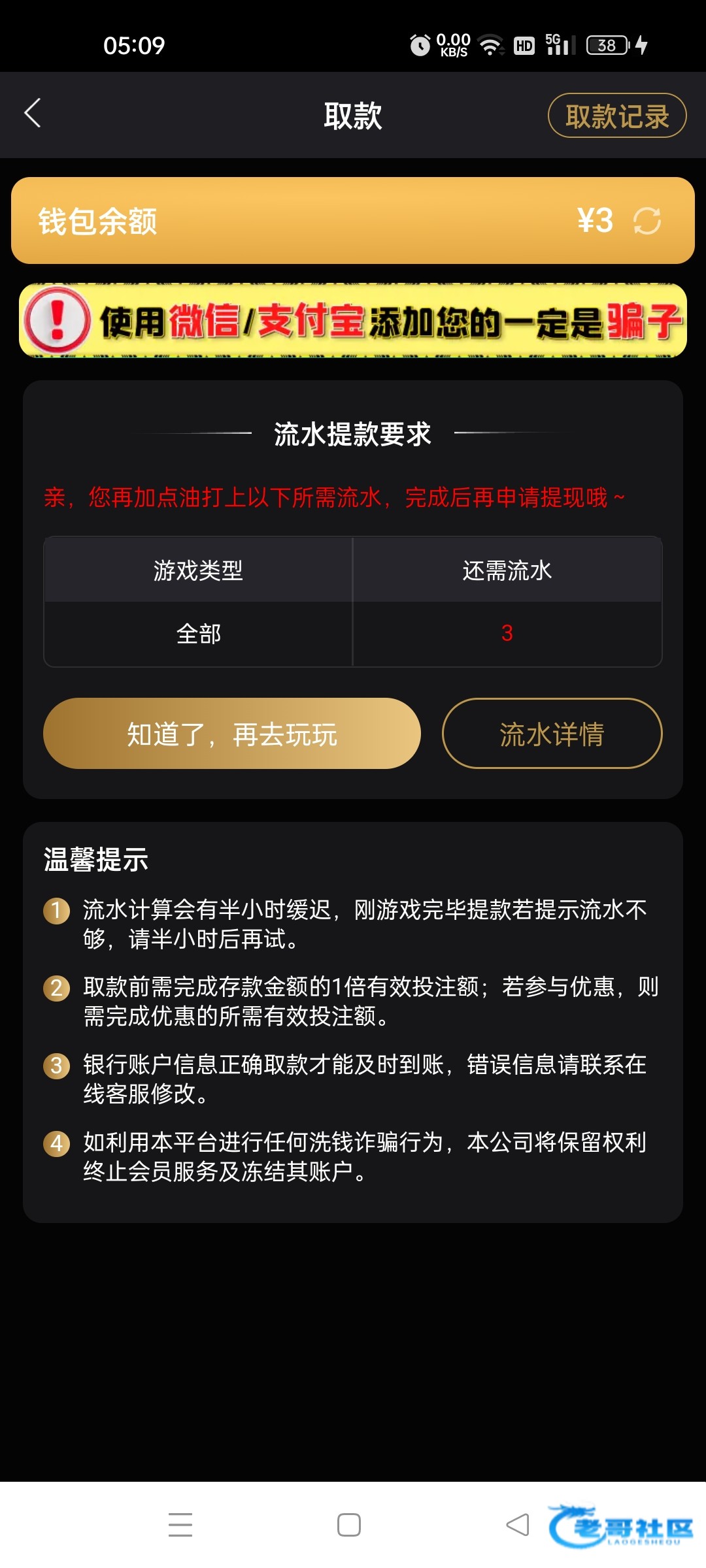Open the system recent apps menu
The image size is (706, 1568).
[x=180, y=1525]
